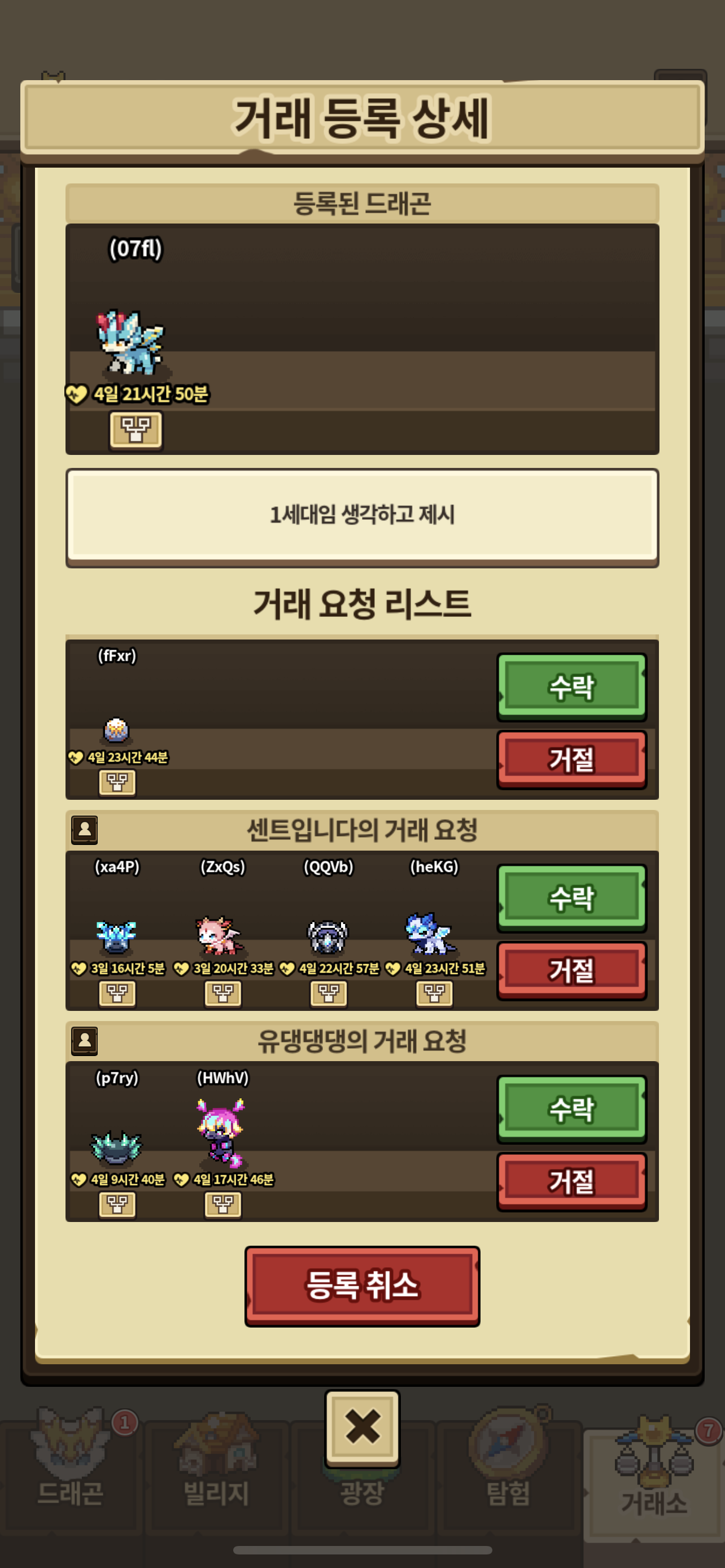The height and width of the screenshot is (1568, 725).
Task: Open 센트입니다's profile icon
Action: pyautogui.click(x=85, y=830)
